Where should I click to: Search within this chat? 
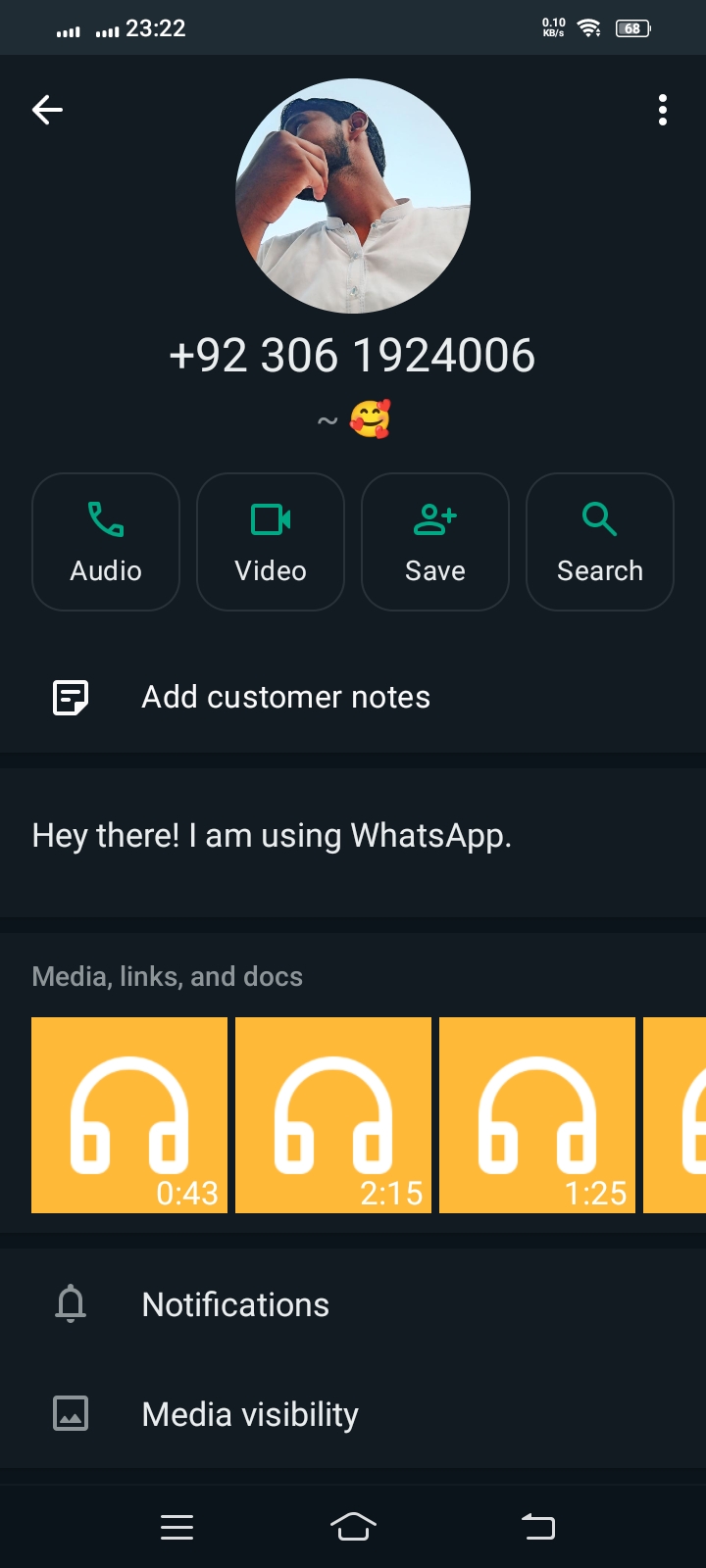[600, 542]
